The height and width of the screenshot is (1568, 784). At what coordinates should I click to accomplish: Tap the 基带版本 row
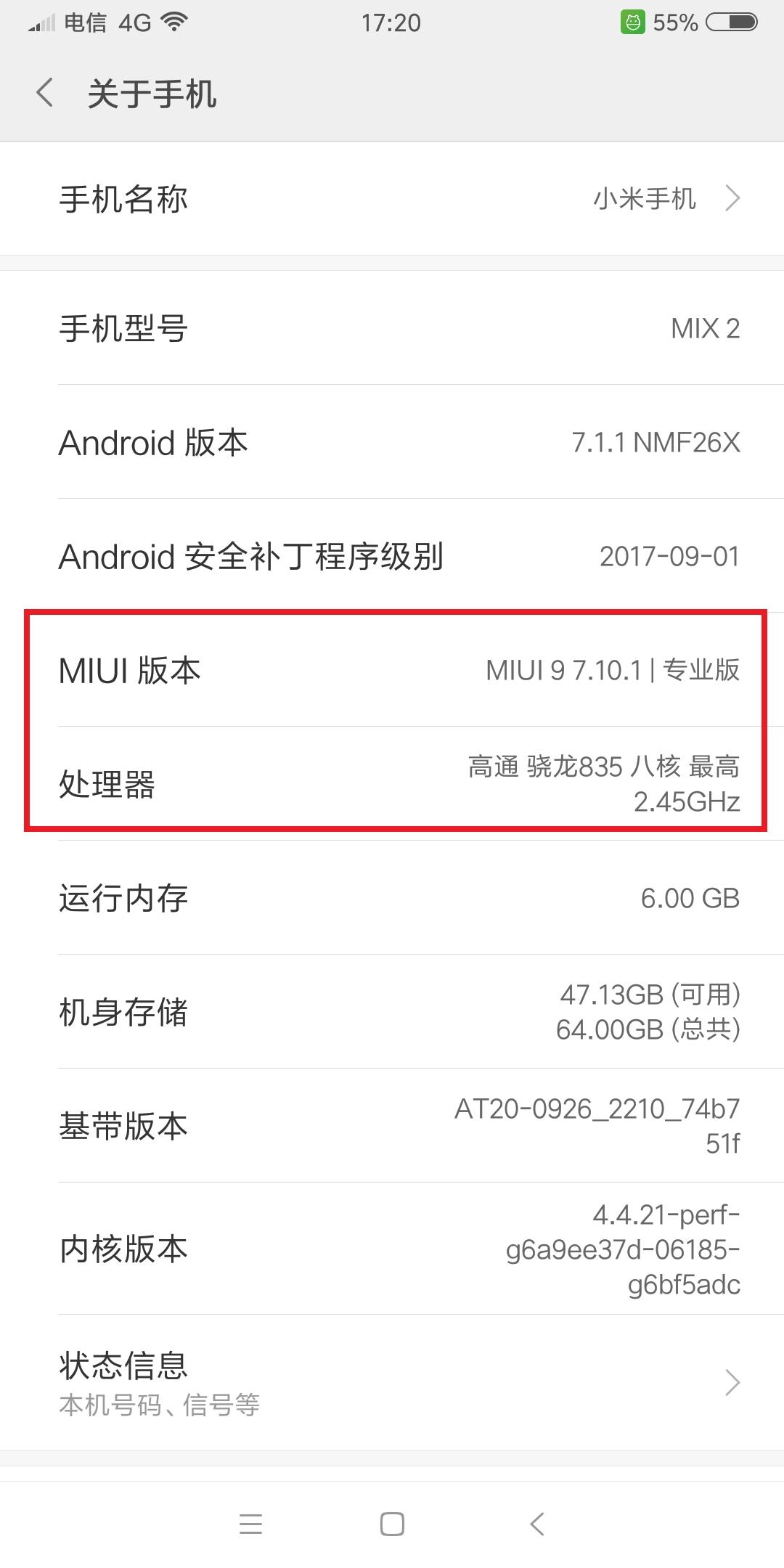coord(392,1125)
